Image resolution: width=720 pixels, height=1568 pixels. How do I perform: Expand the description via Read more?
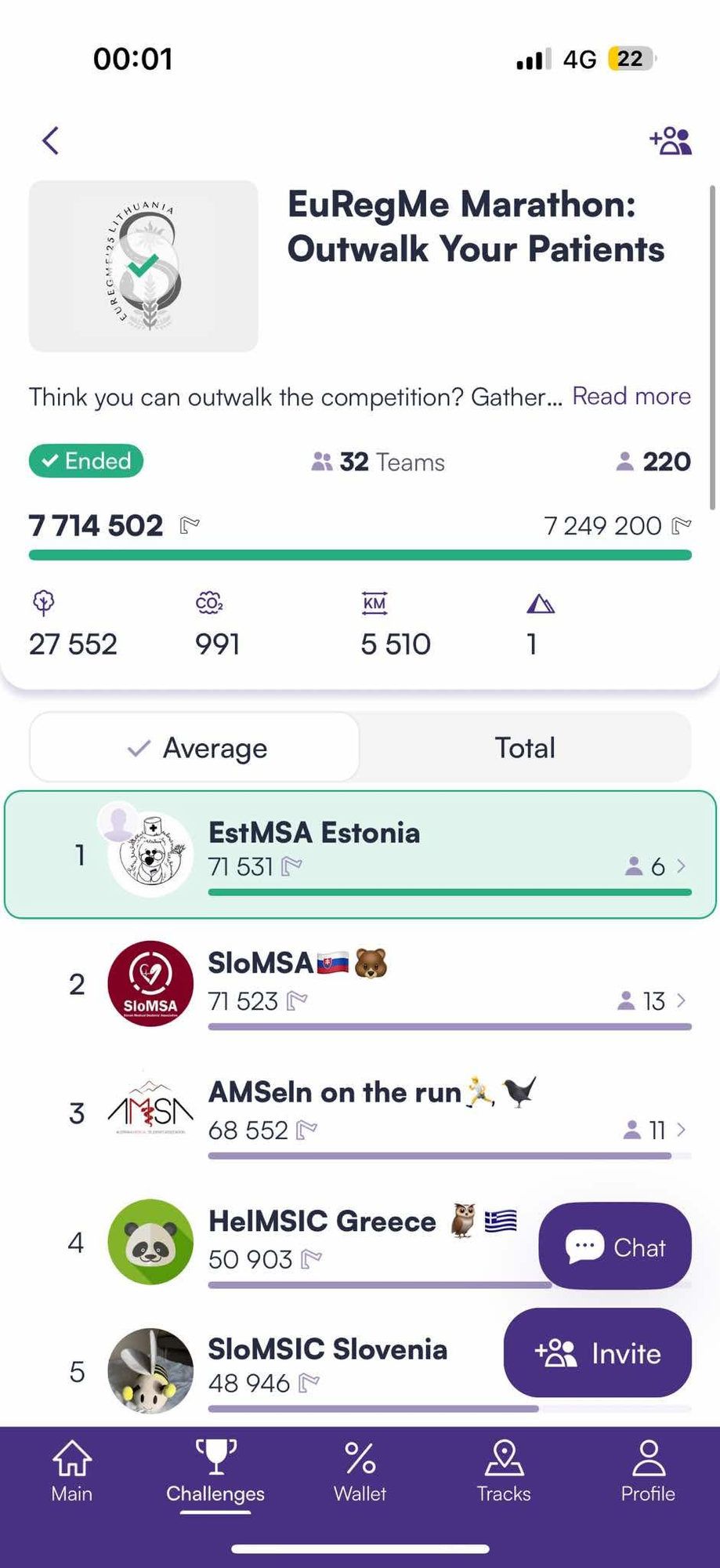tap(631, 396)
